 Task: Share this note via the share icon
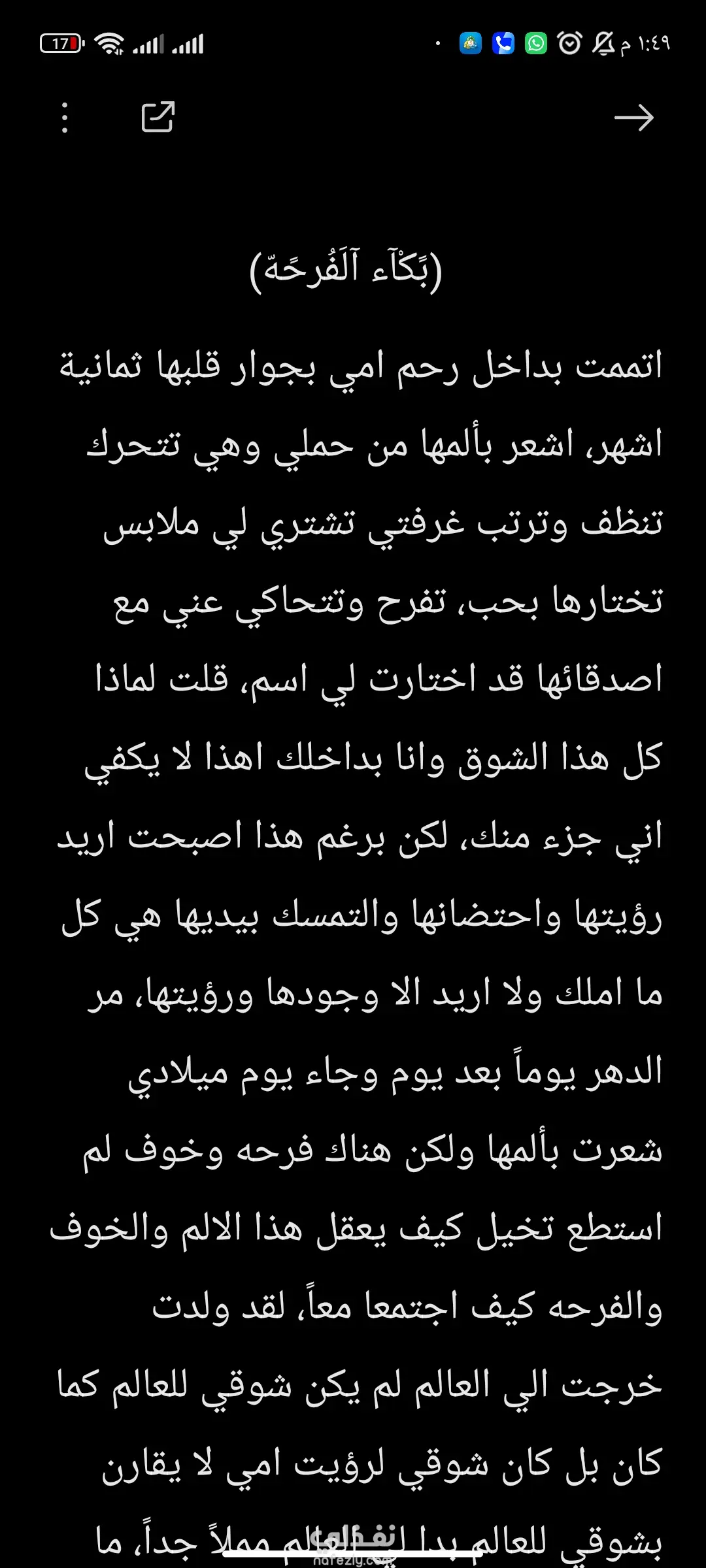tap(158, 117)
